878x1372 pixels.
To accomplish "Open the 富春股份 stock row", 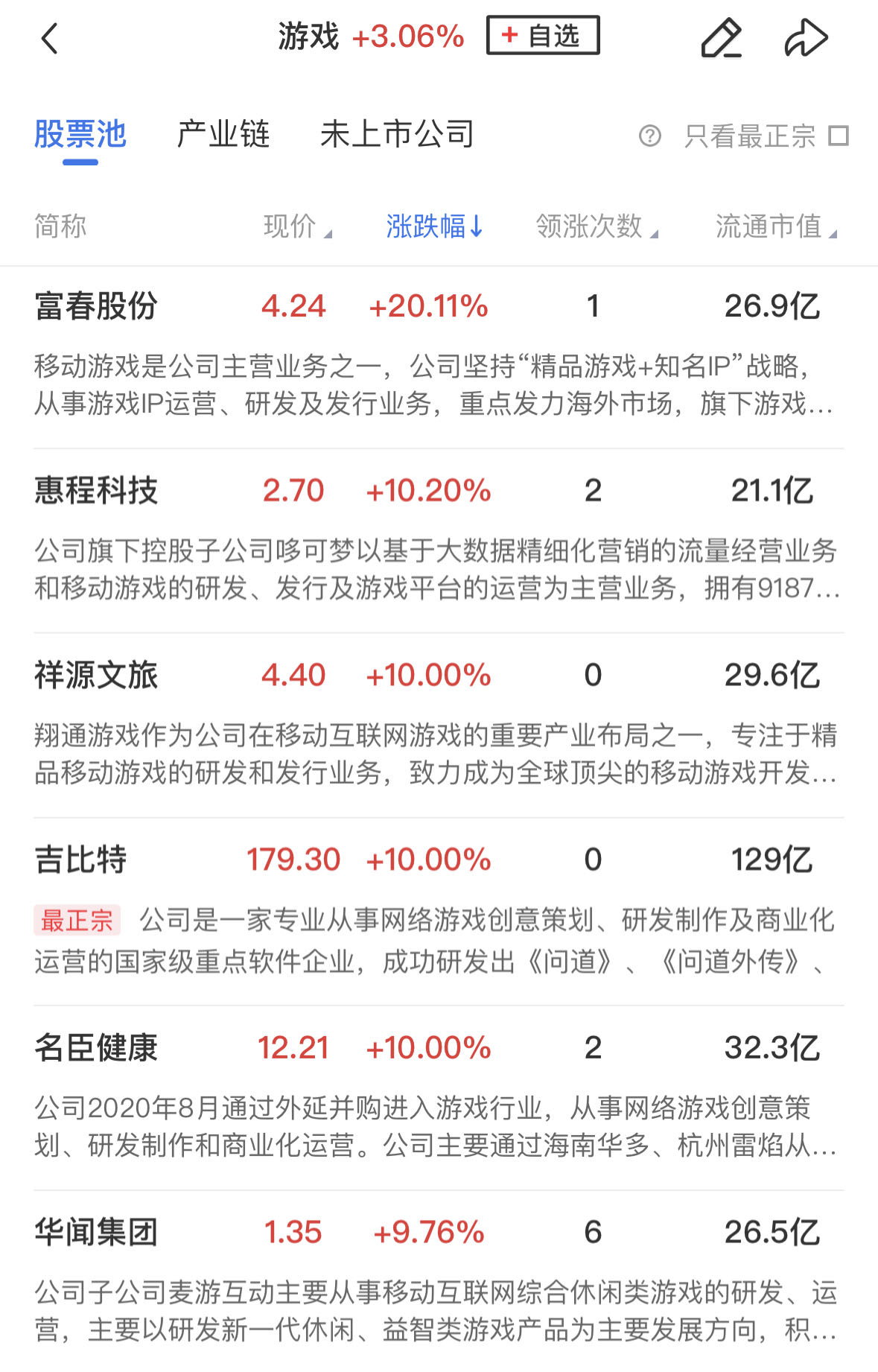I will coord(96,306).
